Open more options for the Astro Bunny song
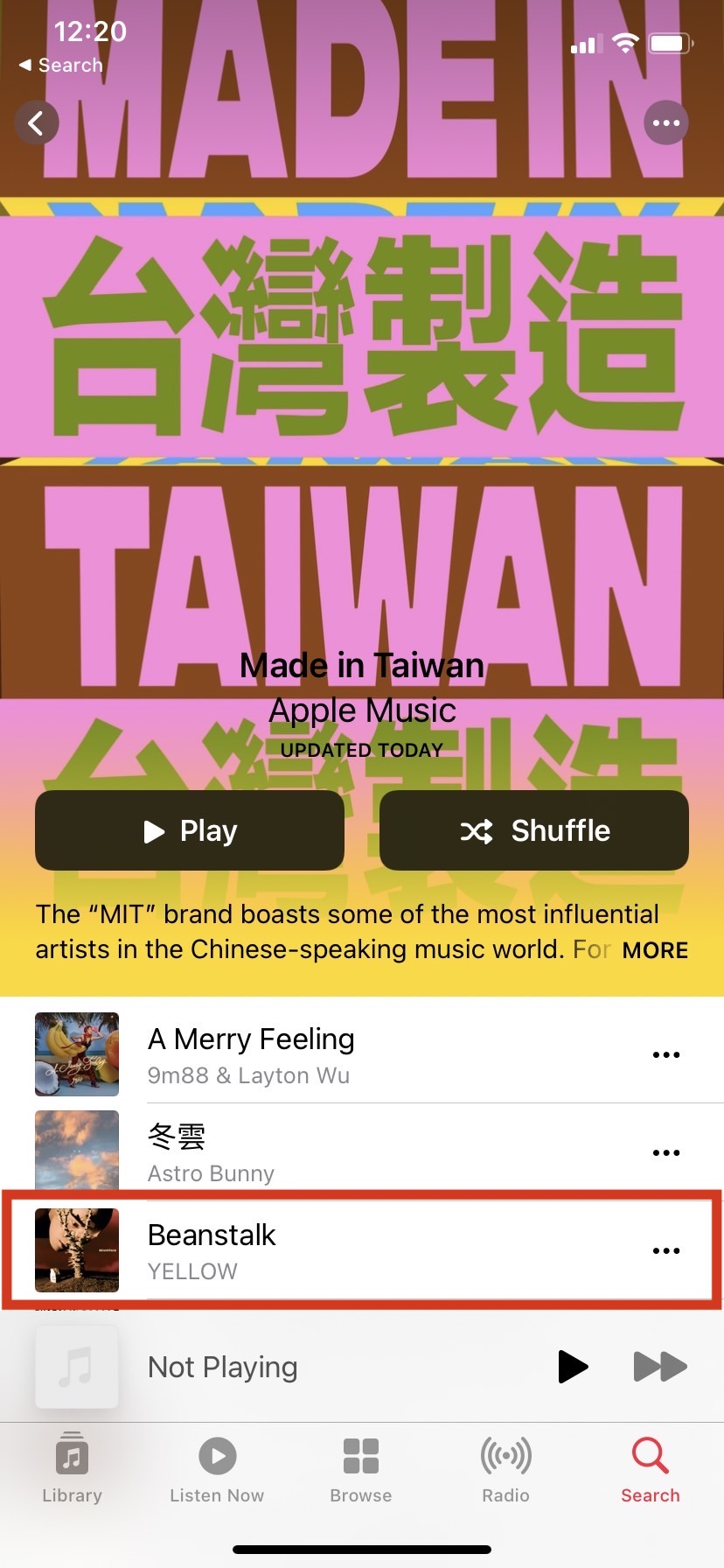This screenshot has height=1568, width=724. pos(665,1152)
